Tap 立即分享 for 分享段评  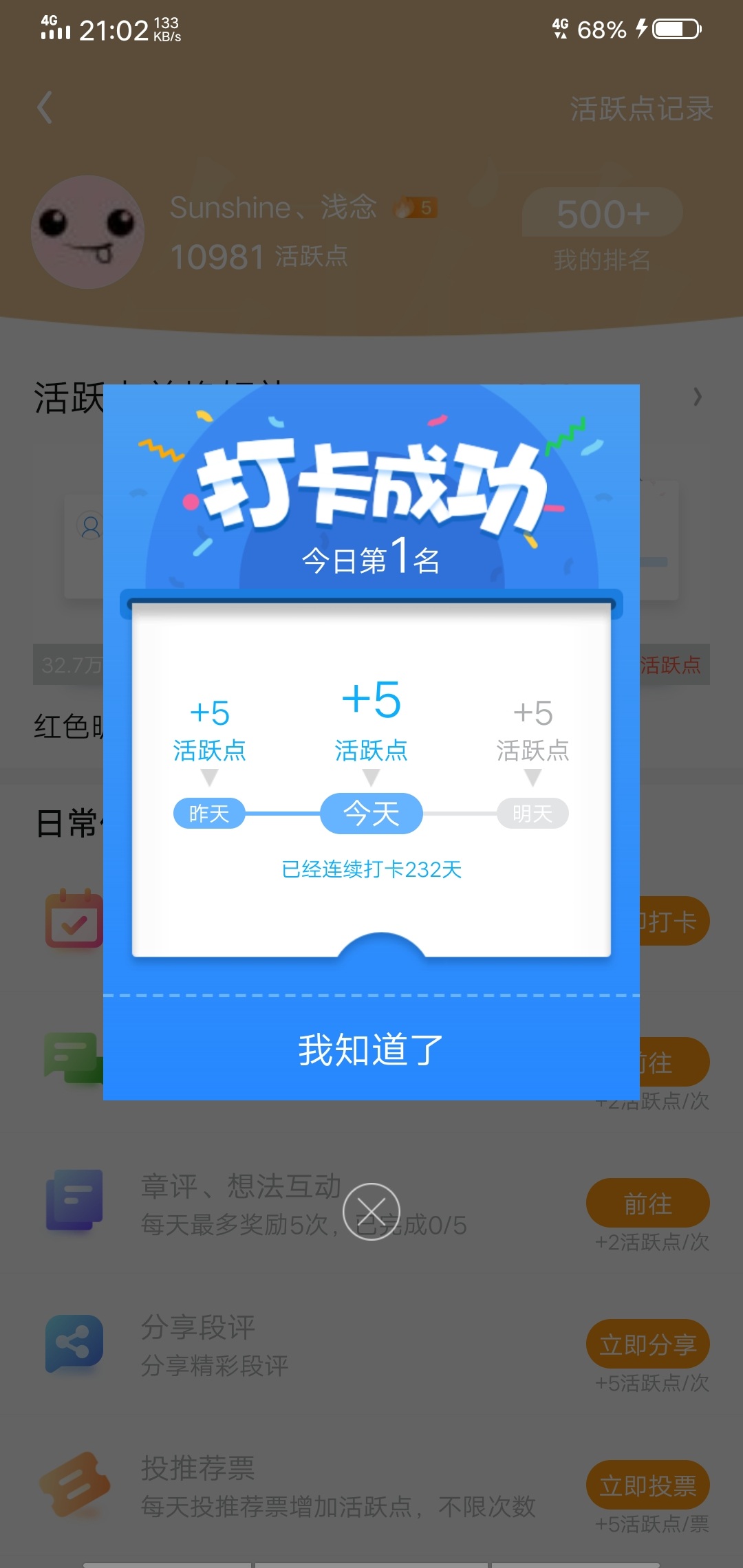[647, 1344]
